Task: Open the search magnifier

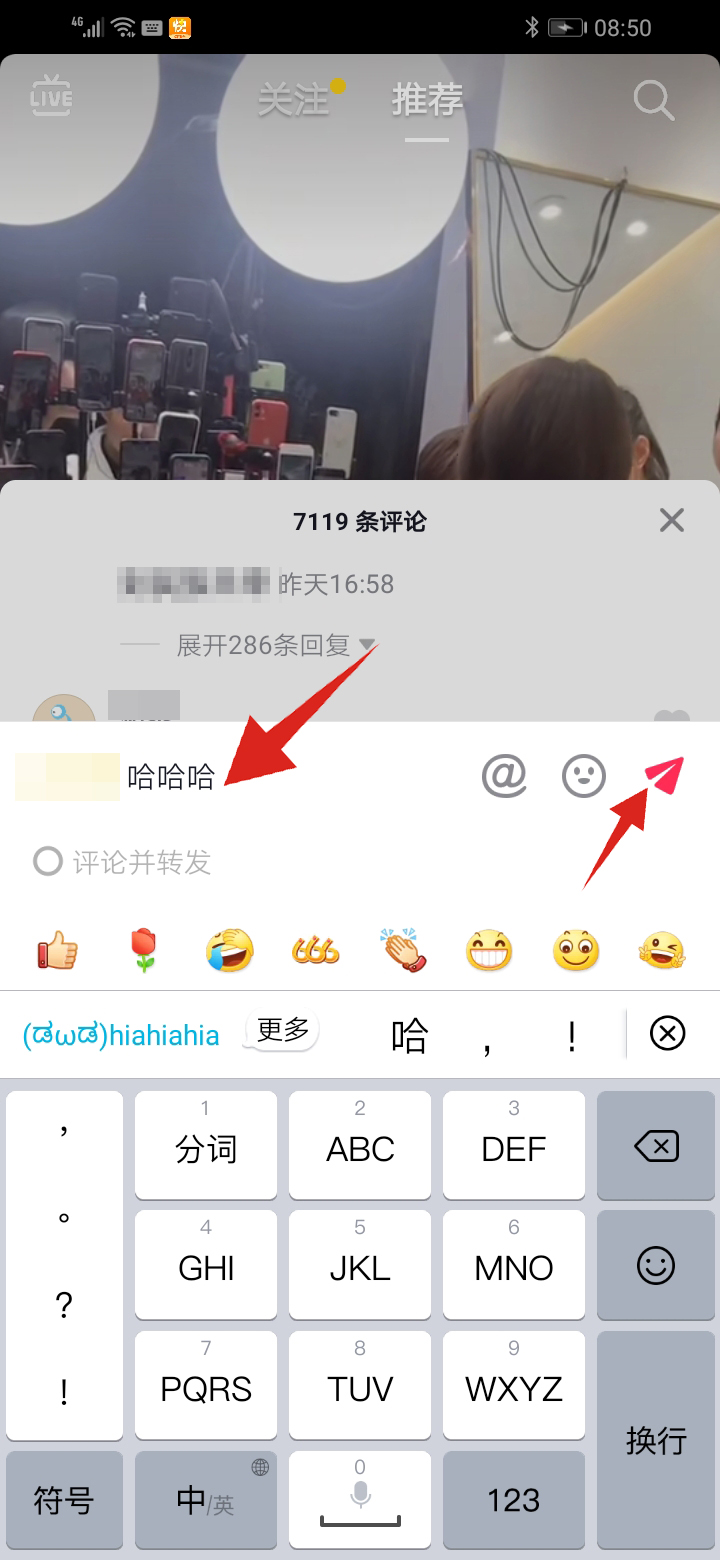Action: pyautogui.click(x=654, y=100)
